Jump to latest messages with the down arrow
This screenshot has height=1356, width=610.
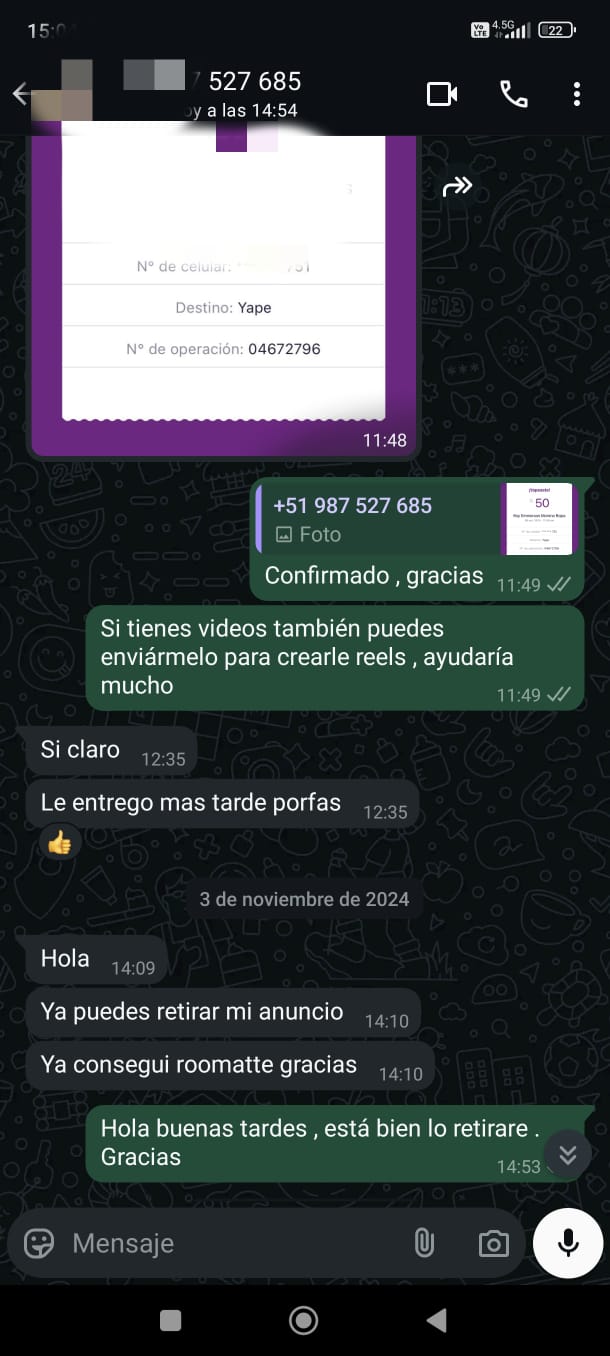pyautogui.click(x=568, y=1154)
